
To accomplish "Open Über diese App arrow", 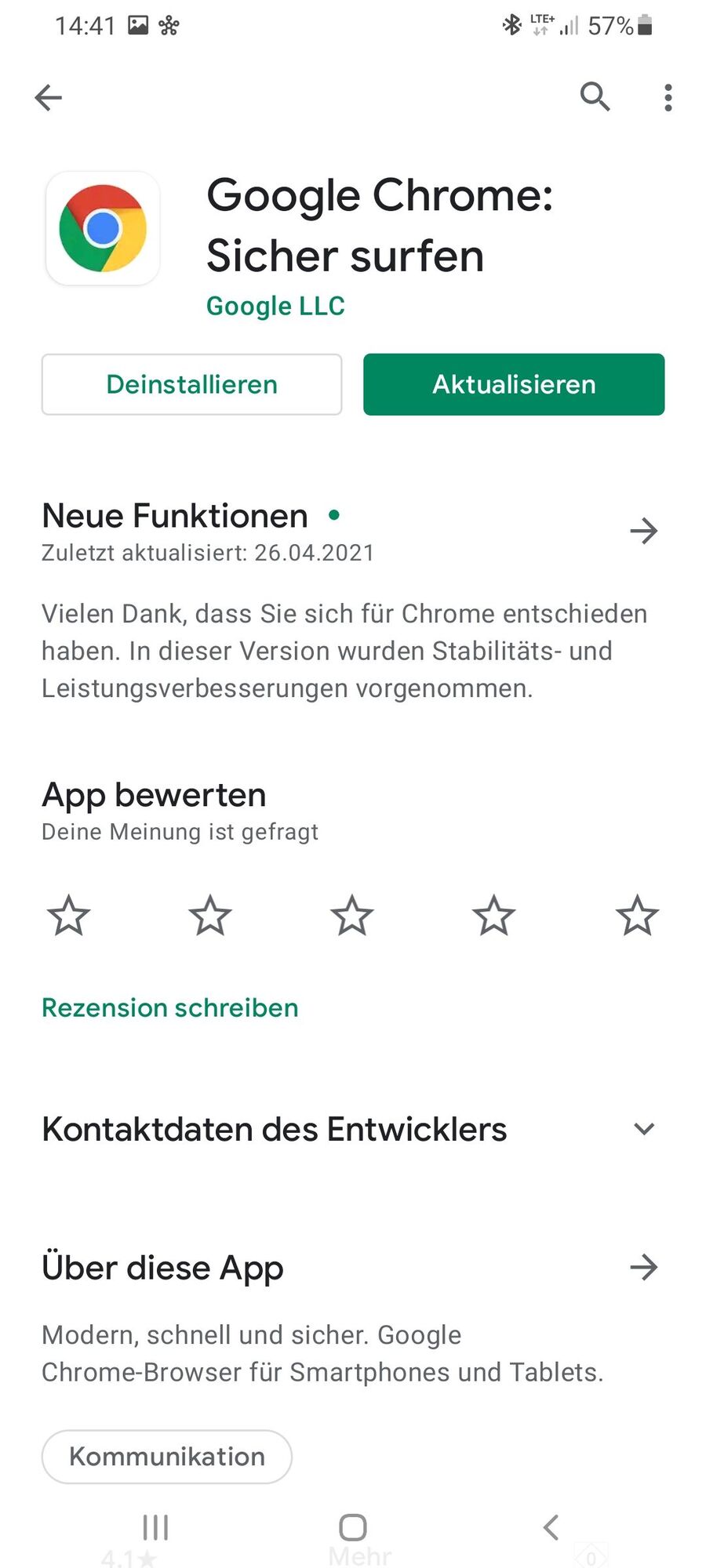I will pos(643,1267).
